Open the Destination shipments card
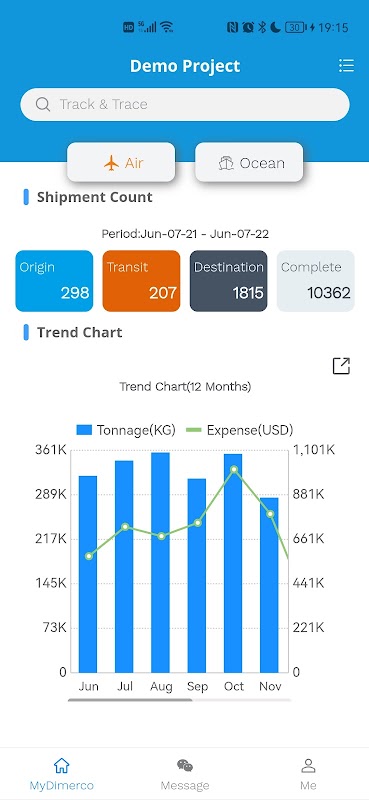This screenshot has width=369, height=800. coord(229,281)
